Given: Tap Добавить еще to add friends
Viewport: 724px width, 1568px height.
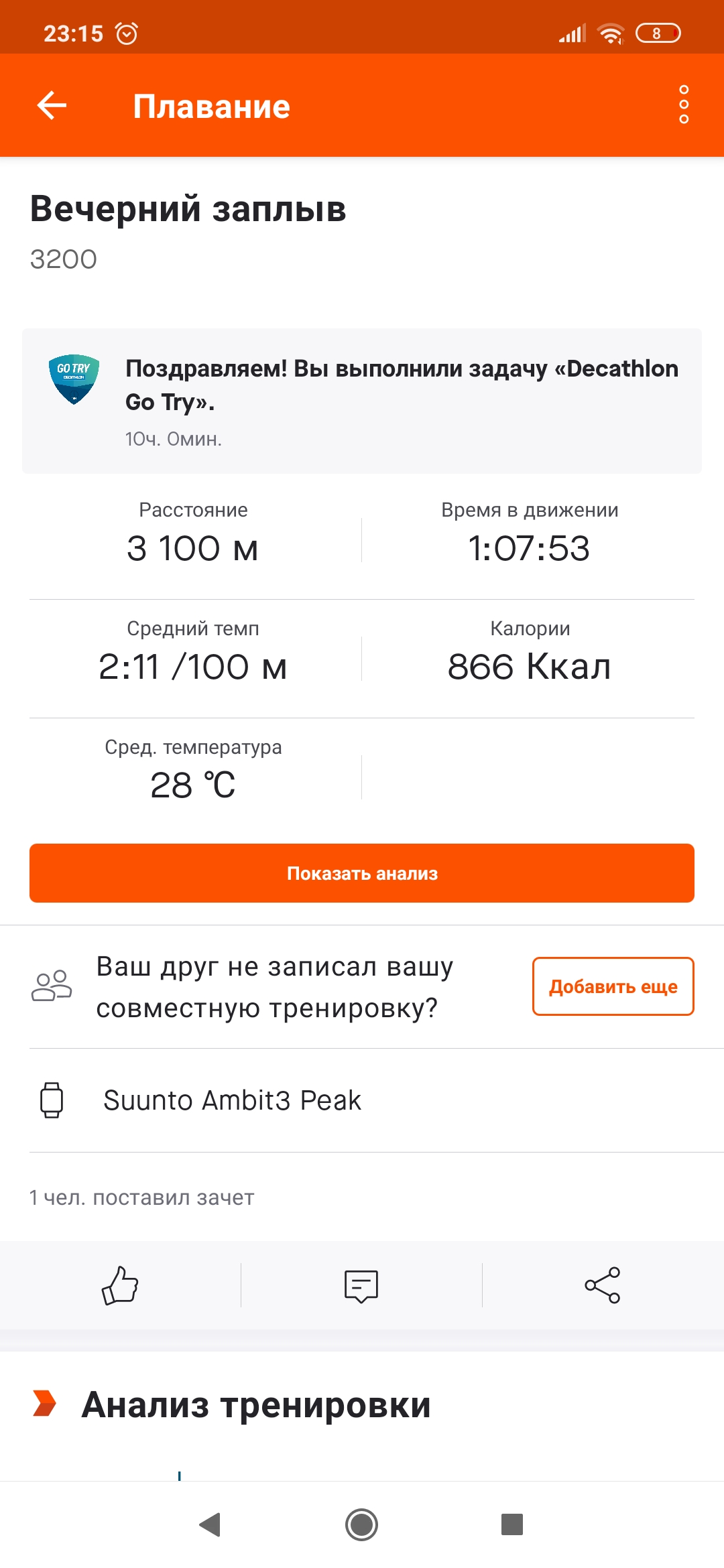Looking at the screenshot, I should point(613,986).
